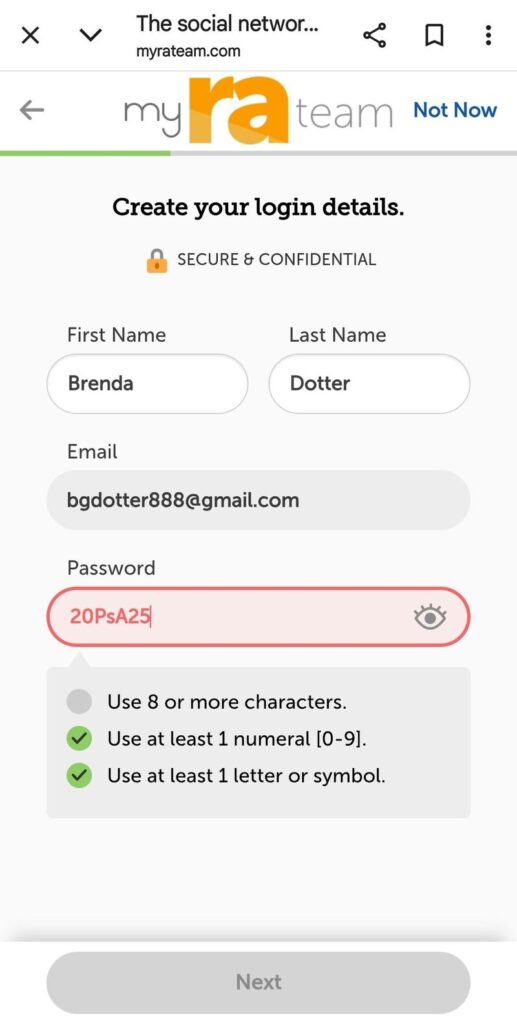Screen dimensions: 517x1024
Task: Share this page via share icon
Action: pyautogui.click(x=375, y=35)
